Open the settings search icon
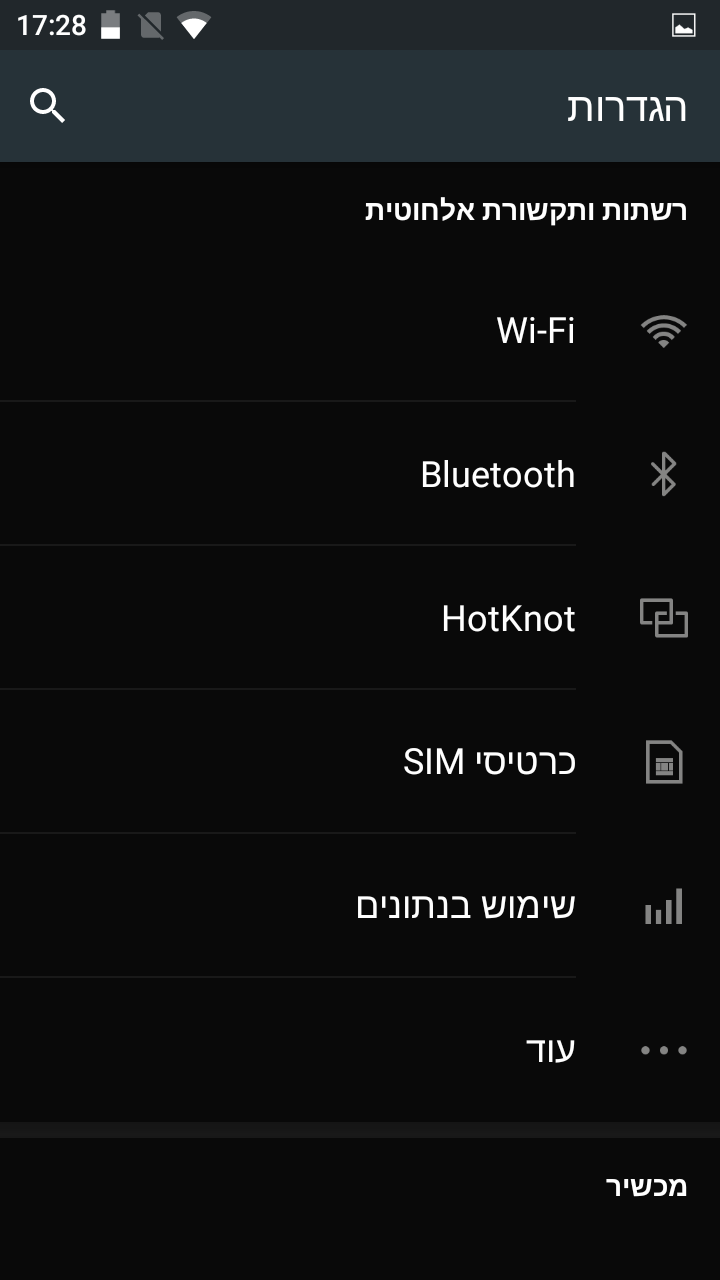This screenshot has width=720, height=1280. click(47, 105)
